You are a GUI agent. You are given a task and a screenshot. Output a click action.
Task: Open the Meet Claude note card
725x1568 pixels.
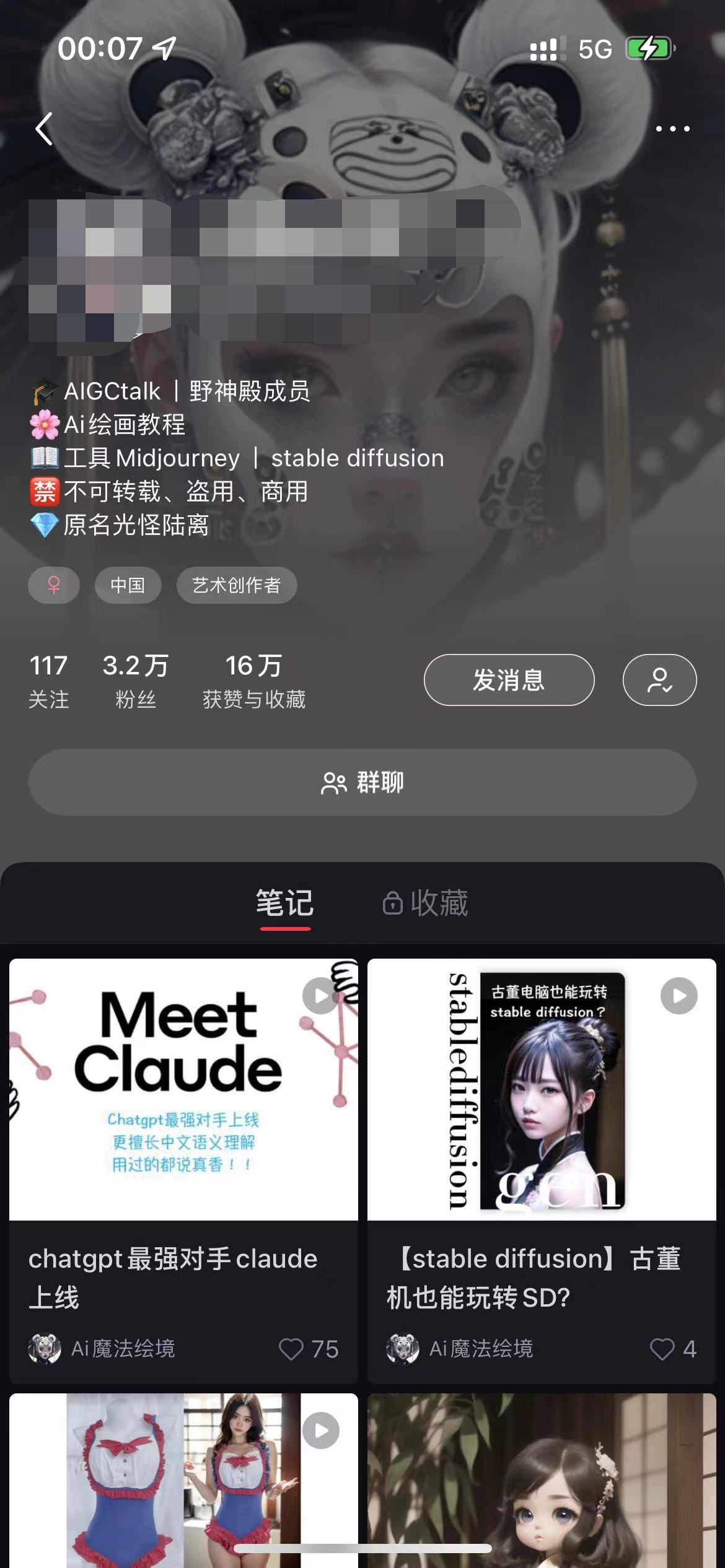(183, 1090)
